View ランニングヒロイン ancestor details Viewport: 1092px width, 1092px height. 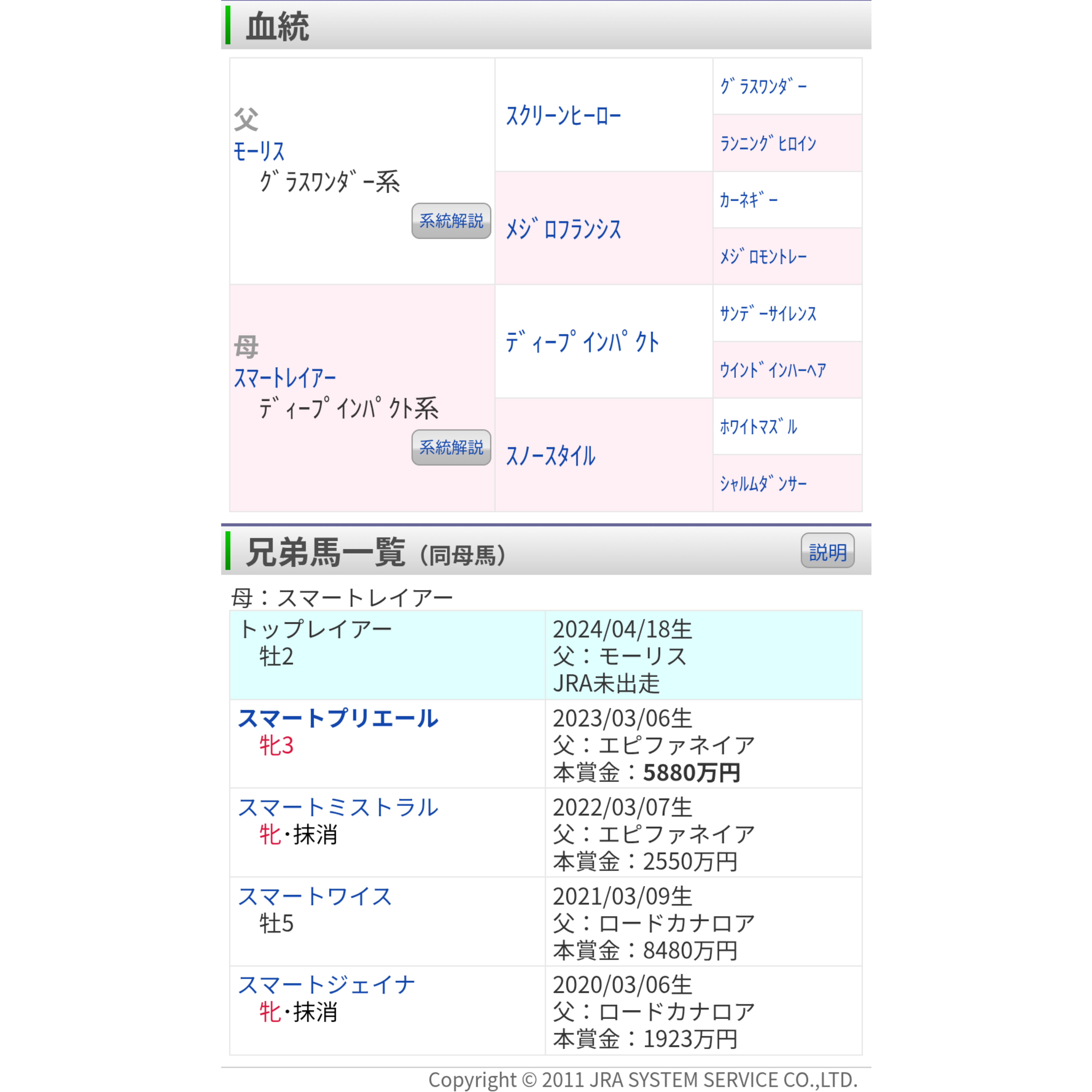click(x=768, y=143)
